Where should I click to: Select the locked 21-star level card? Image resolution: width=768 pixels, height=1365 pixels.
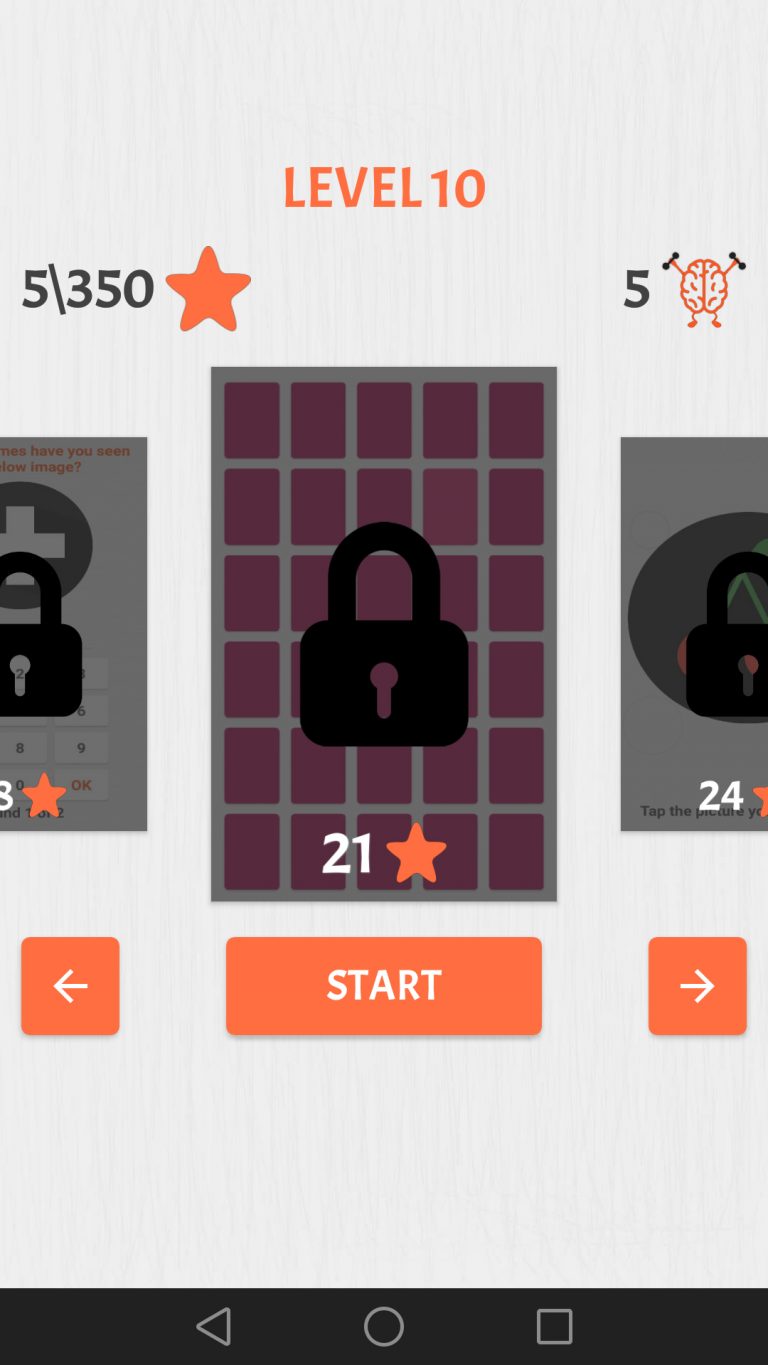coord(384,634)
